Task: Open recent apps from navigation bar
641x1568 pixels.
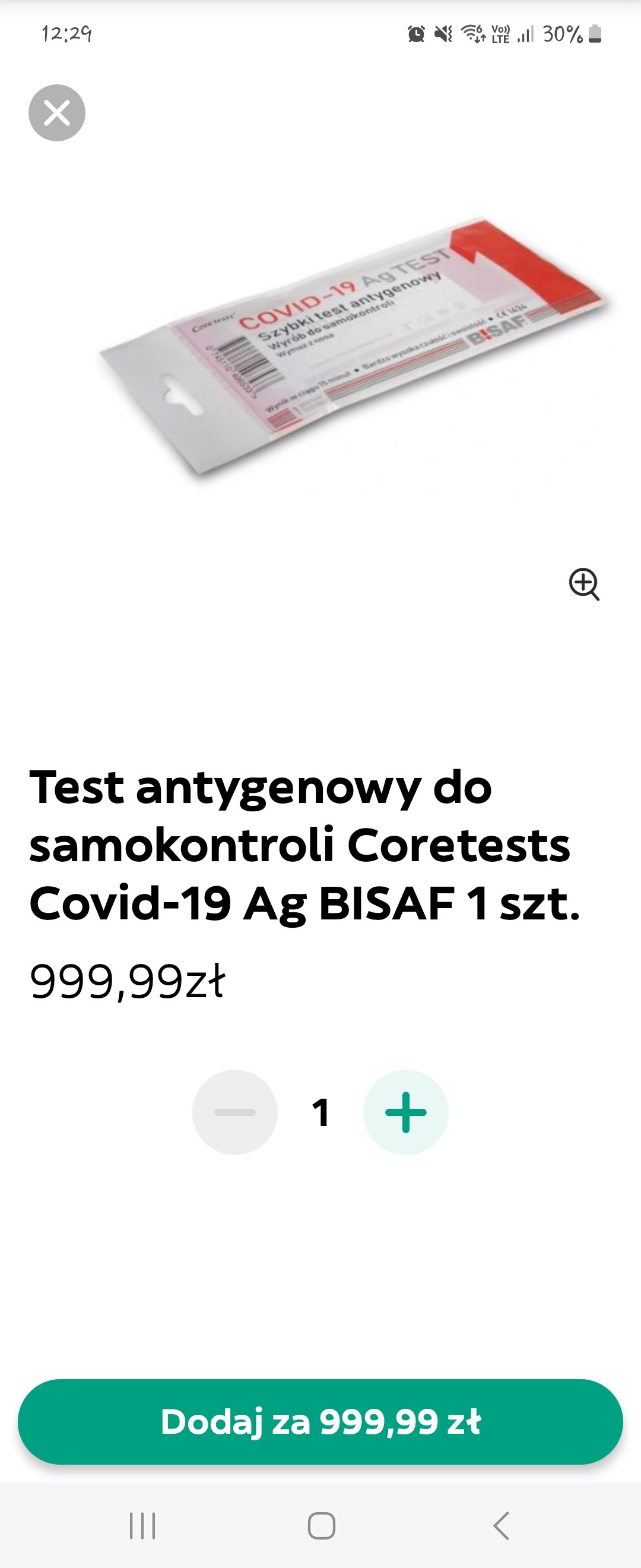Action: (142, 1526)
